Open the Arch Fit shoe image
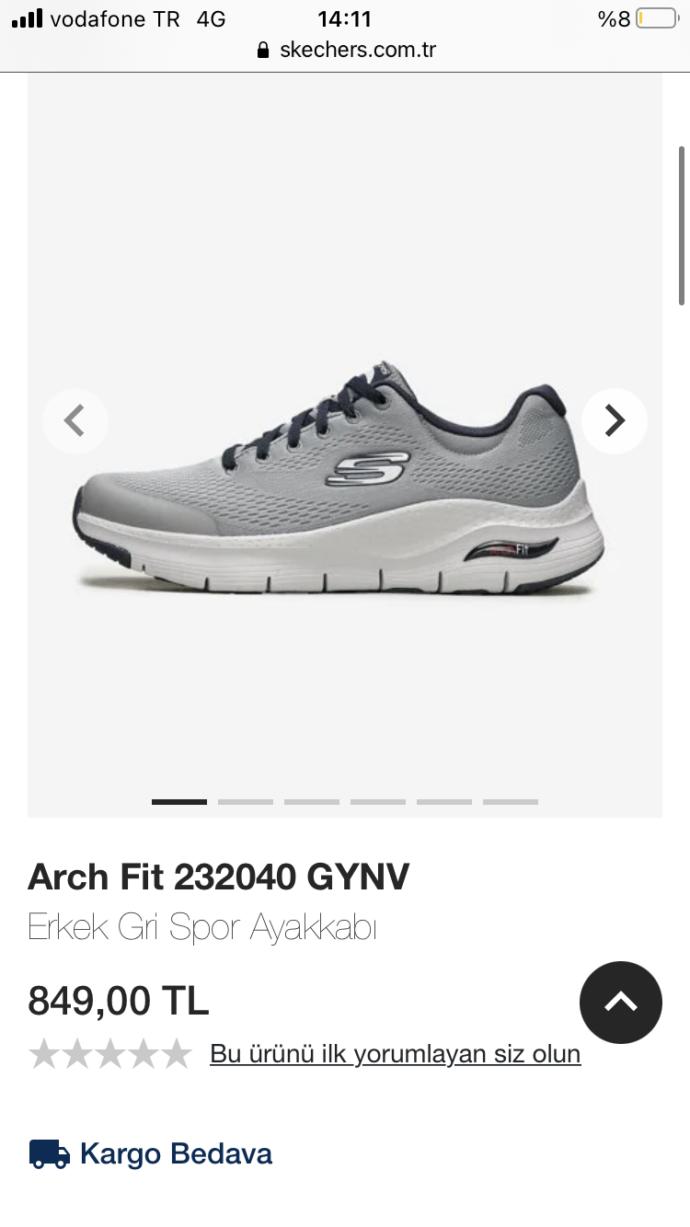This screenshot has width=690, height=1227. [x=338, y=478]
